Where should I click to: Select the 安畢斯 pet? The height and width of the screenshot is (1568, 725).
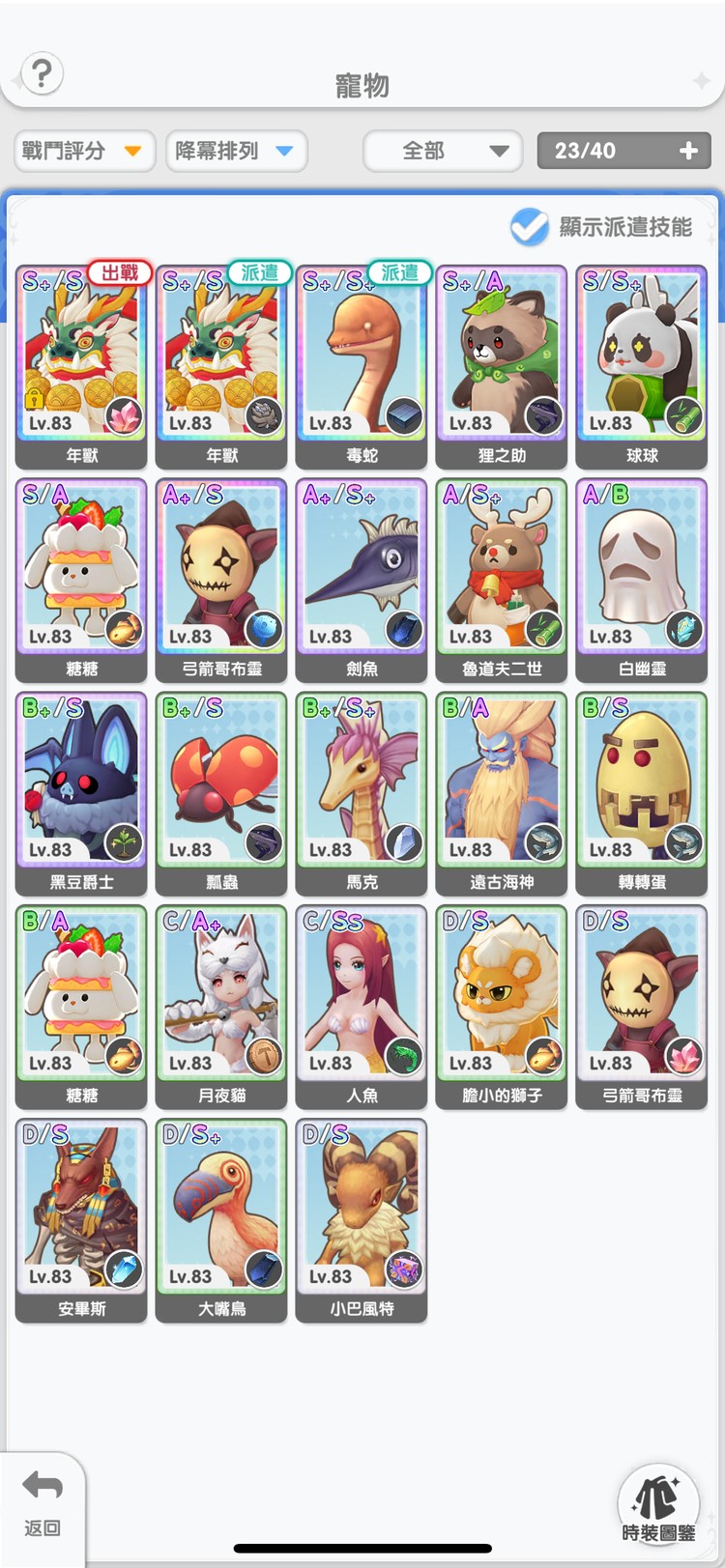(x=81, y=1216)
